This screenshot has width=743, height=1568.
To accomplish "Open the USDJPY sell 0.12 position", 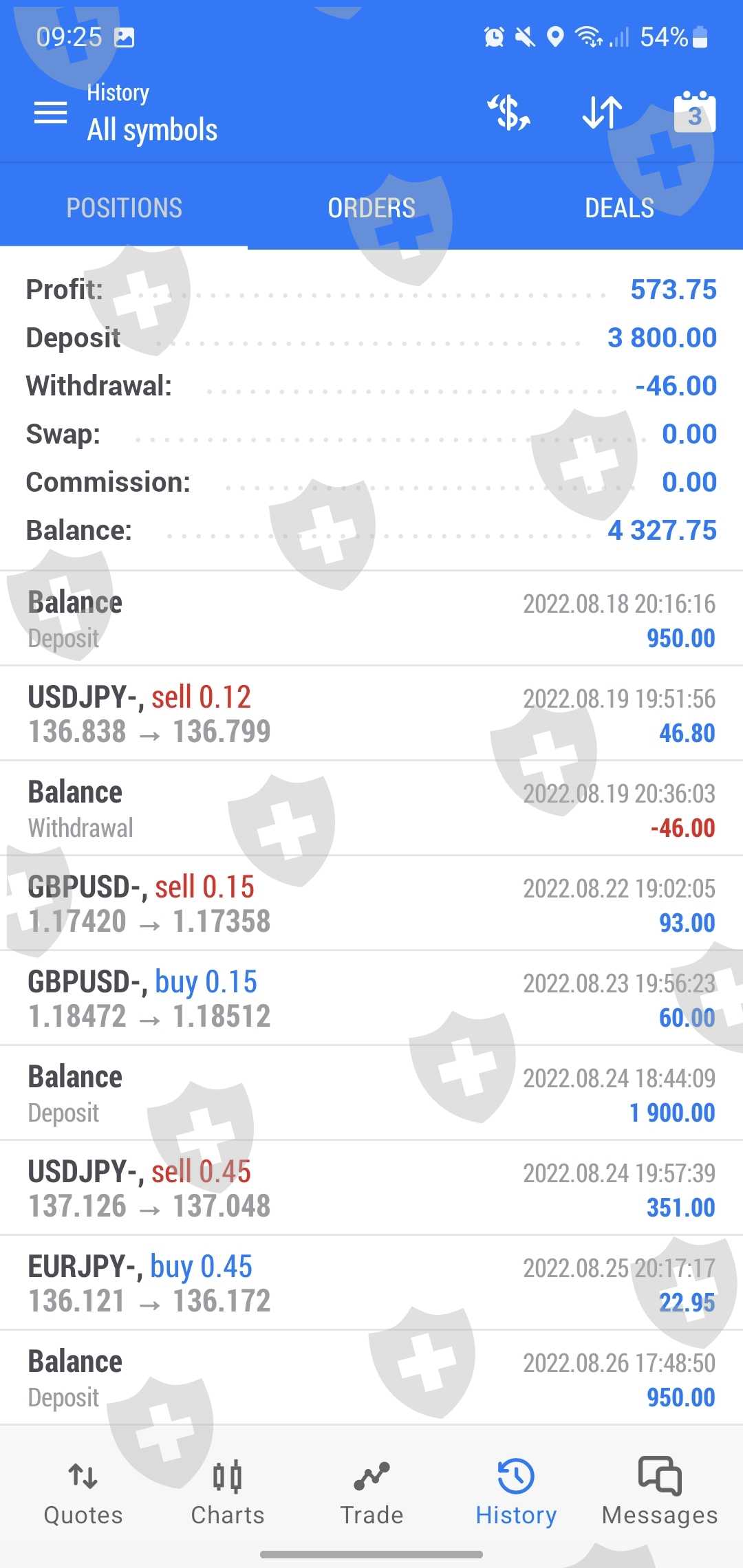I will pos(371,714).
